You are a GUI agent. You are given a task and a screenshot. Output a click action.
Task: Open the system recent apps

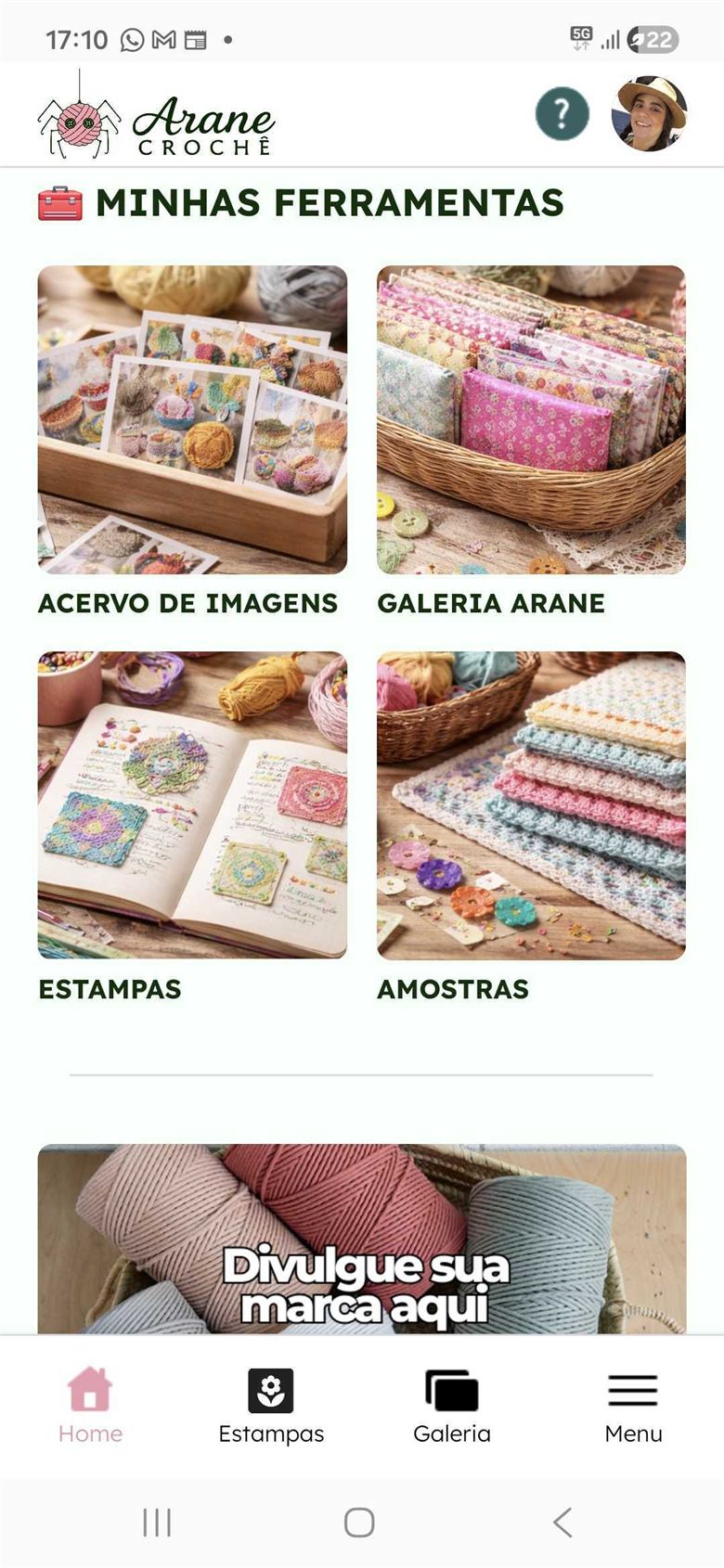[x=157, y=1523]
